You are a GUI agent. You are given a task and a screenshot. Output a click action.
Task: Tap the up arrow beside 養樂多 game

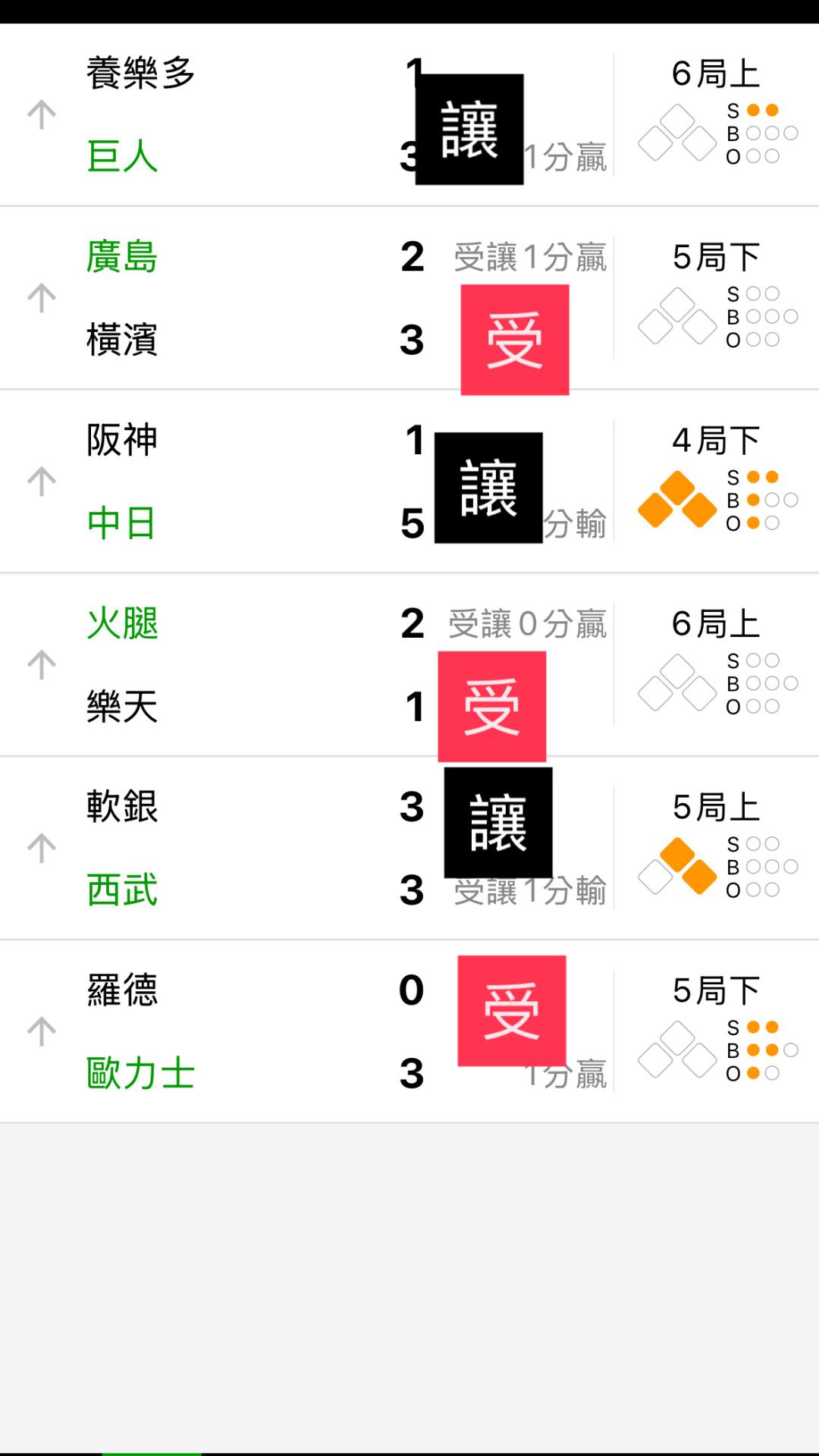coord(42,115)
